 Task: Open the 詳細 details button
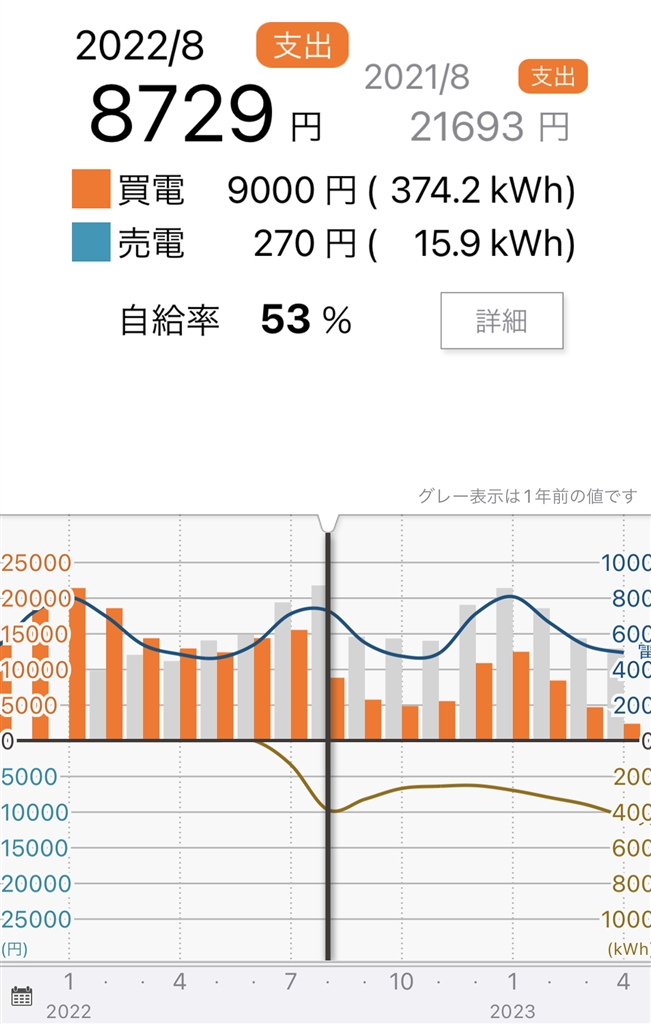tap(502, 321)
